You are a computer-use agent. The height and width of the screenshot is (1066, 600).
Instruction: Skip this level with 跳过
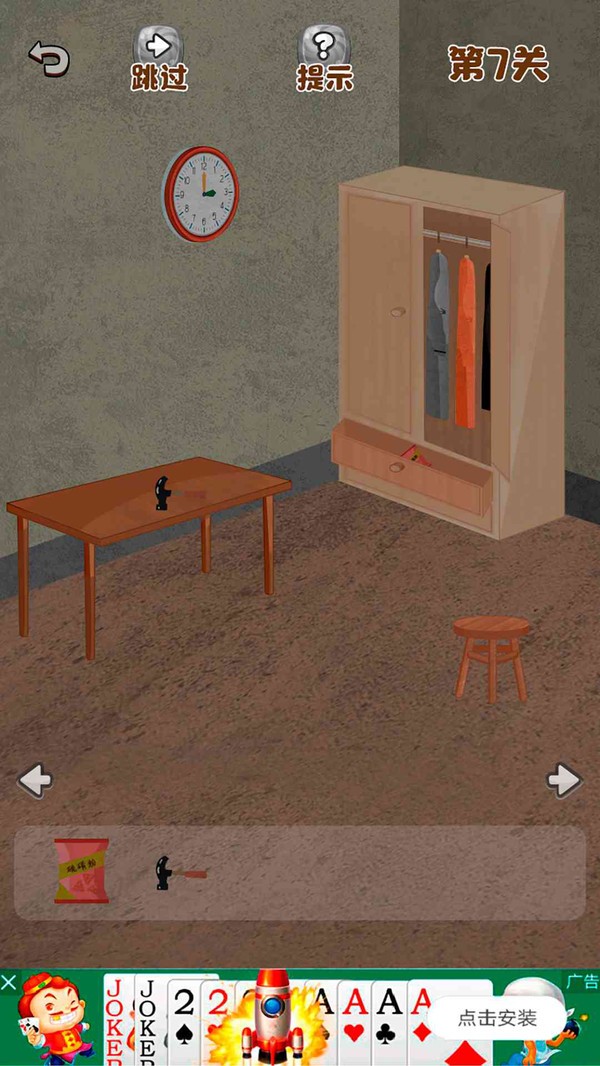click(159, 60)
